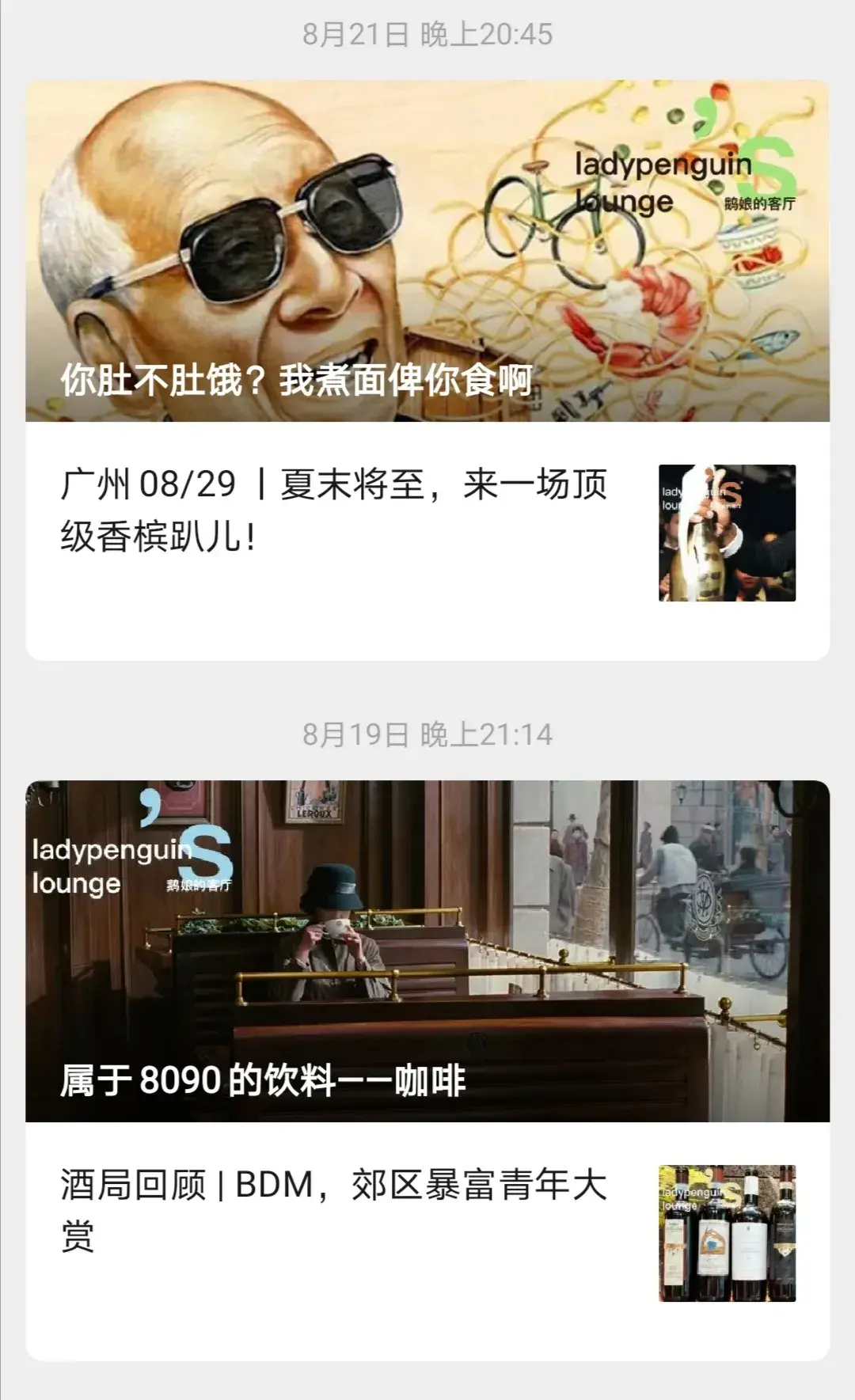Open the article 你肚不肚饿？我煮面俾你食啊
Viewport: 855px width, 1400px height.
click(x=427, y=252)
